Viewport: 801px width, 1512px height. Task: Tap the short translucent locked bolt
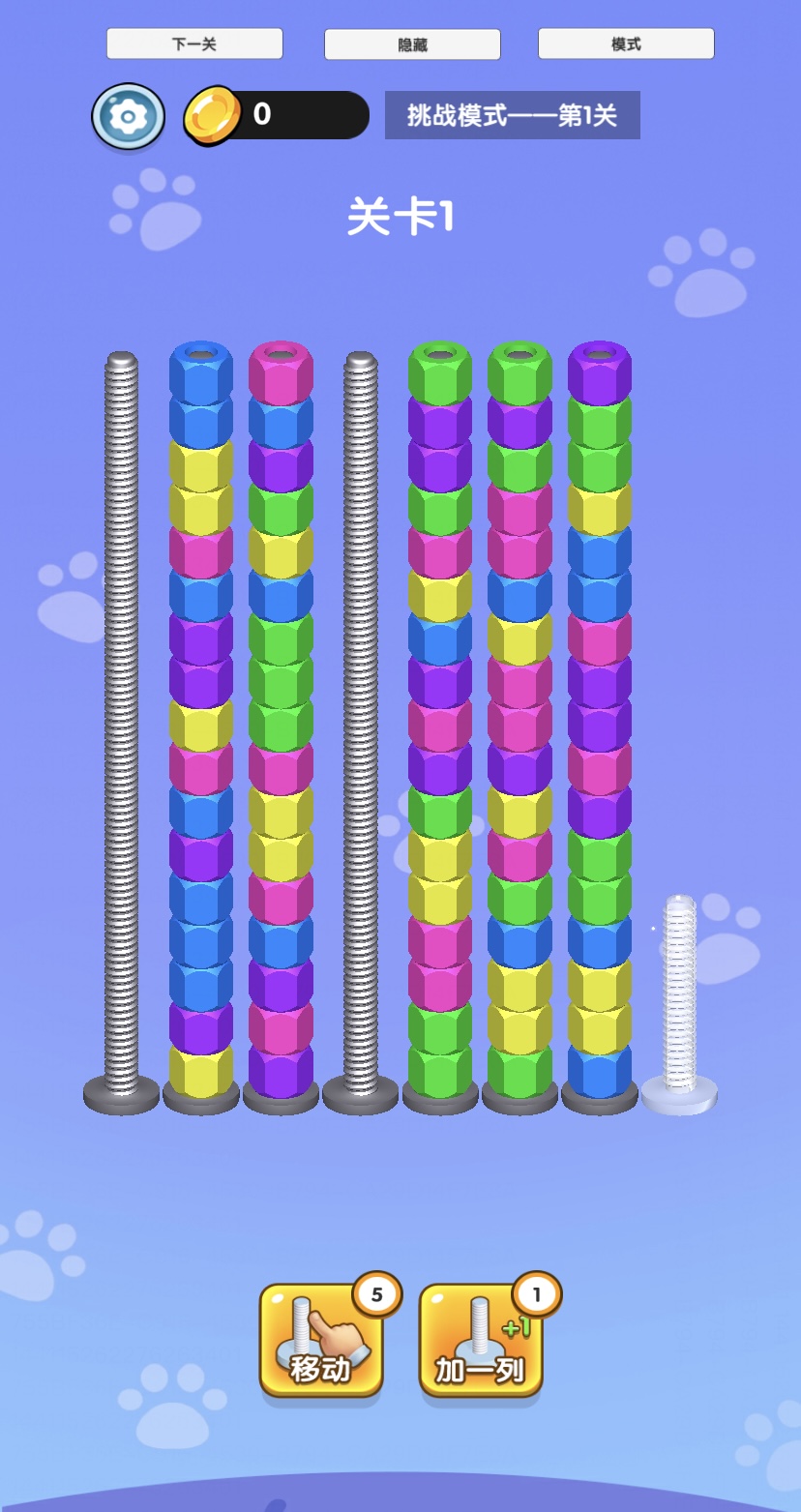(x=679, y=1006)
